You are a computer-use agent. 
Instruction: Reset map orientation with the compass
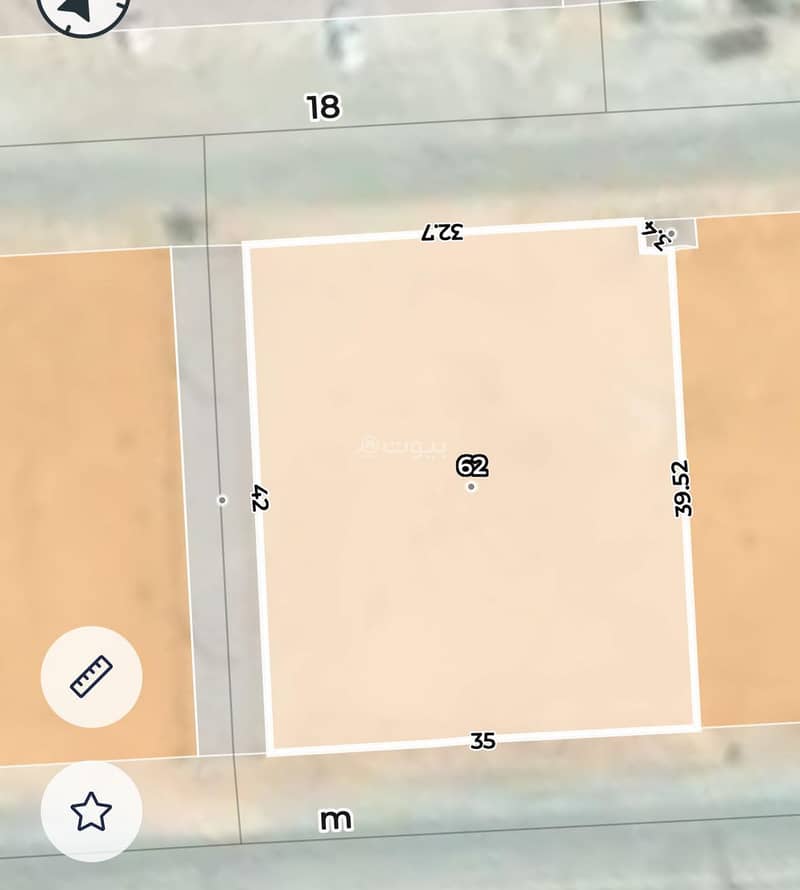tap(82, 10)
